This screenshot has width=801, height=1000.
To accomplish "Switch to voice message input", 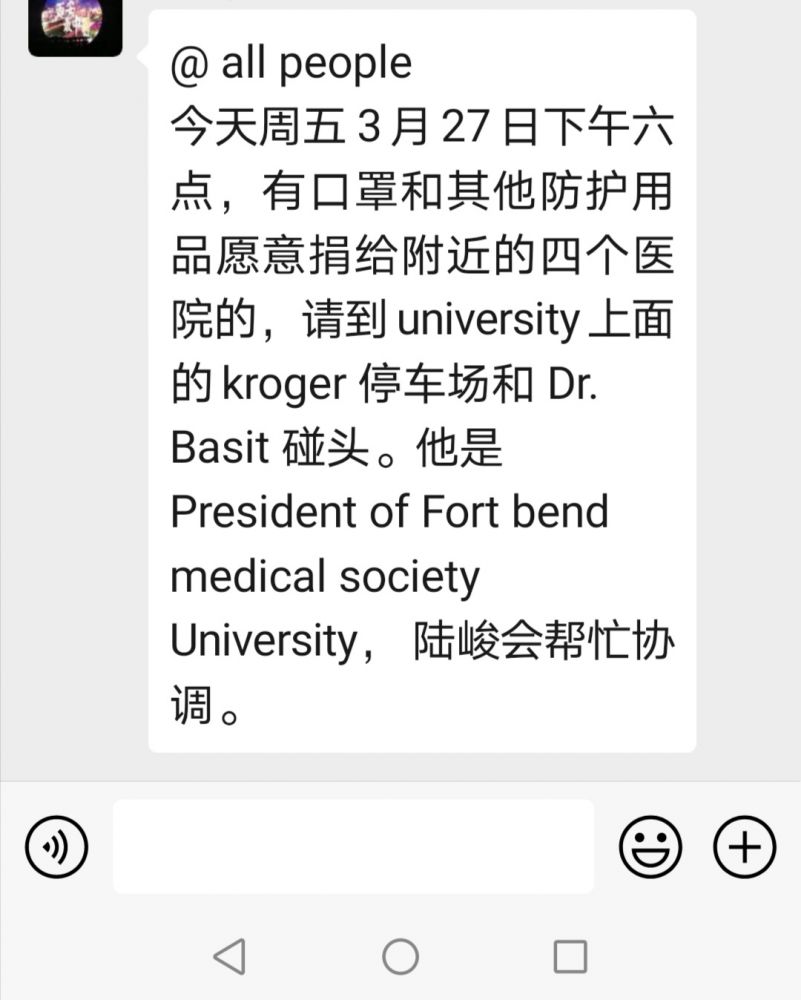I will click(x=57, y=847).
